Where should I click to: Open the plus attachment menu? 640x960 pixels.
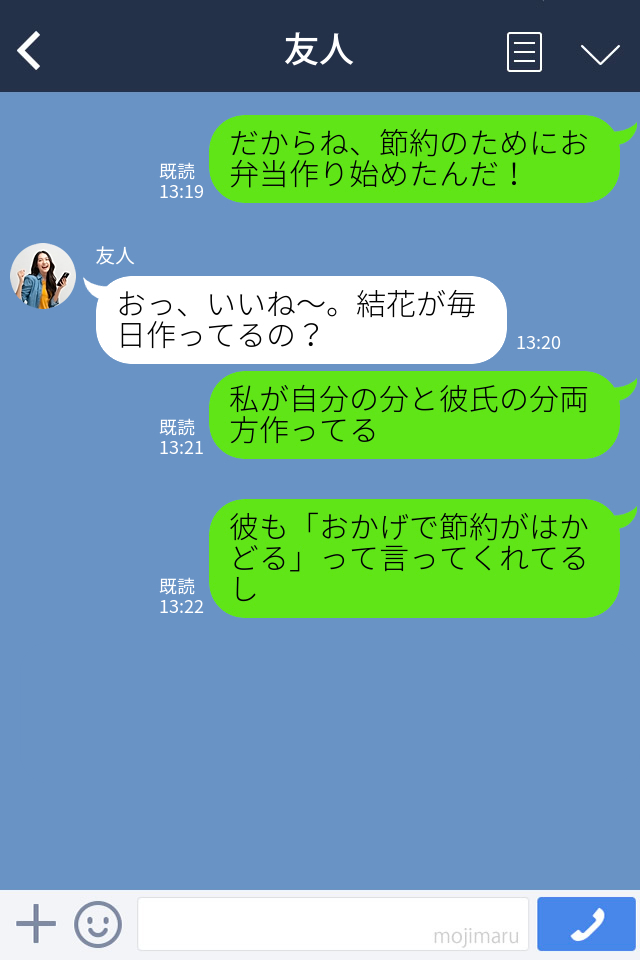pos(36,923)
